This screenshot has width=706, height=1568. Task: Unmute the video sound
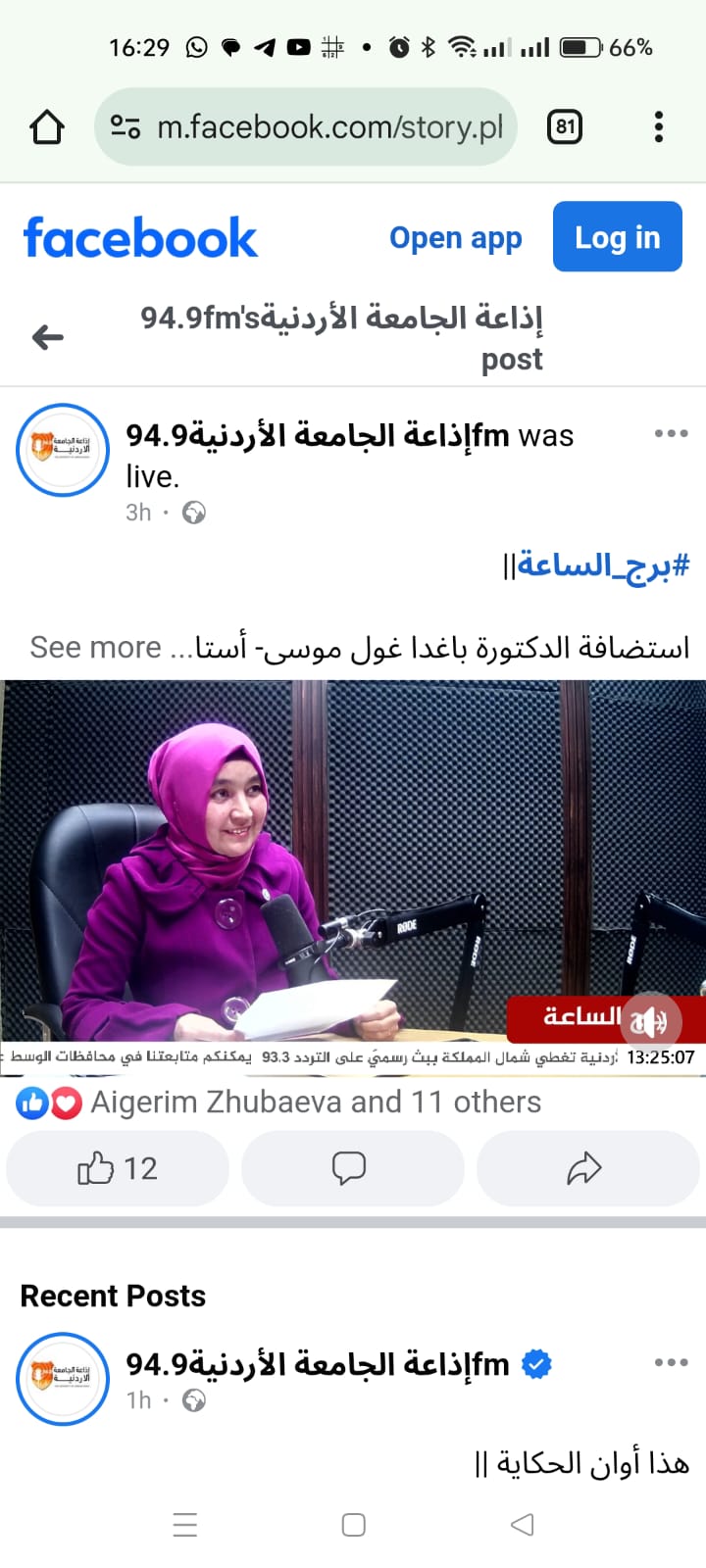[x=649, y=1021]
